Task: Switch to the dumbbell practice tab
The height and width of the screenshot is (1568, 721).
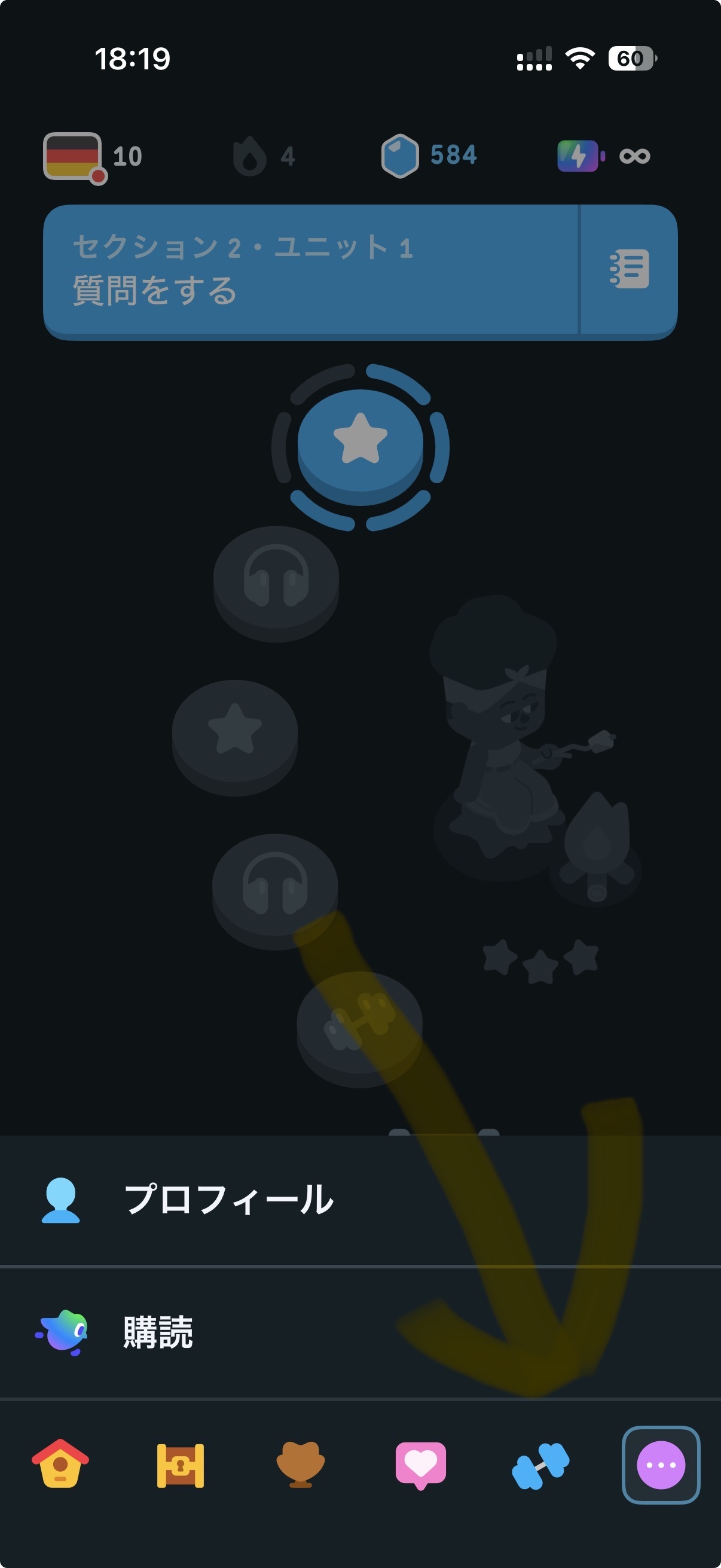Action: (540, 1466)
